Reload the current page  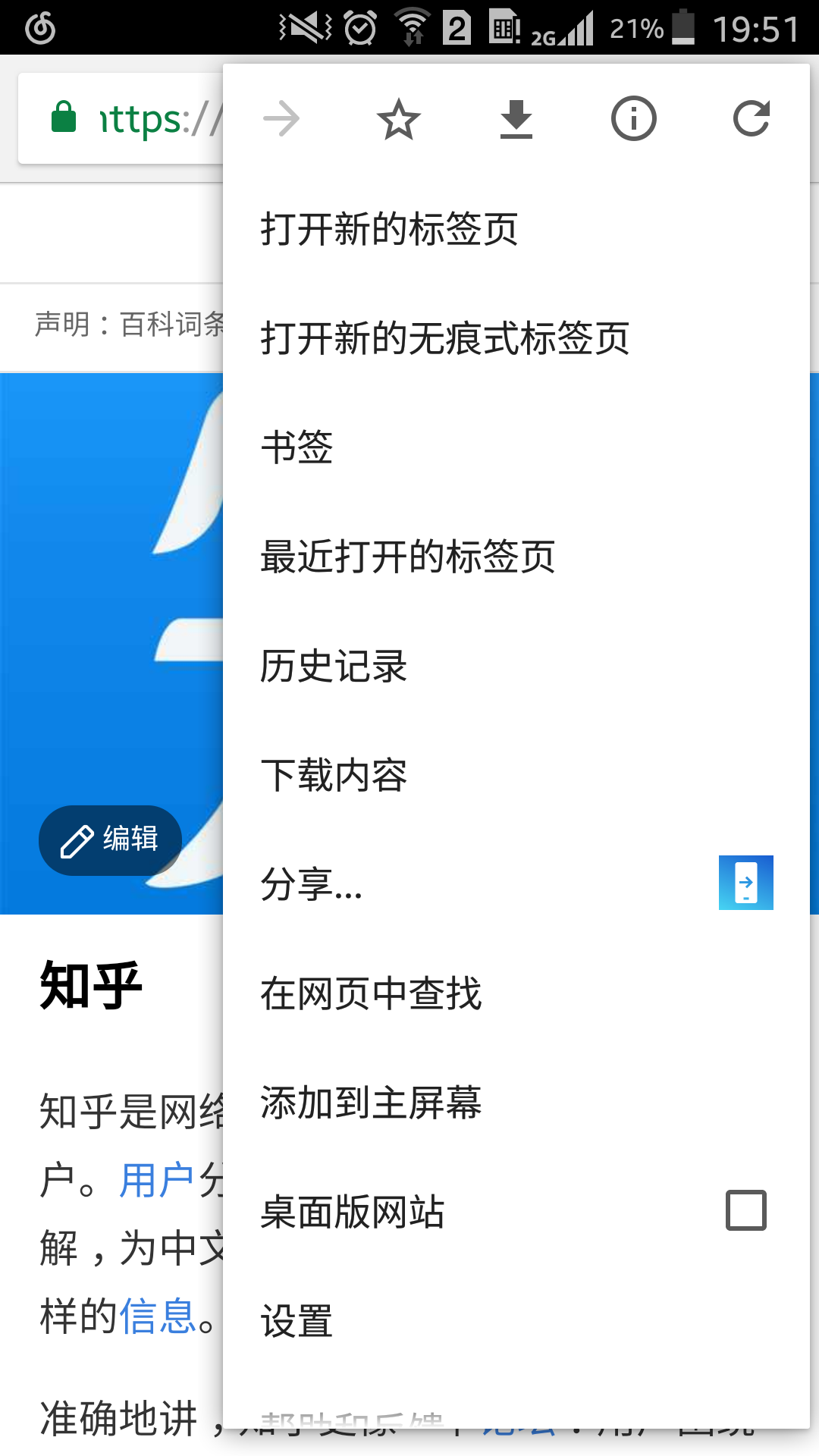(751, 119)
